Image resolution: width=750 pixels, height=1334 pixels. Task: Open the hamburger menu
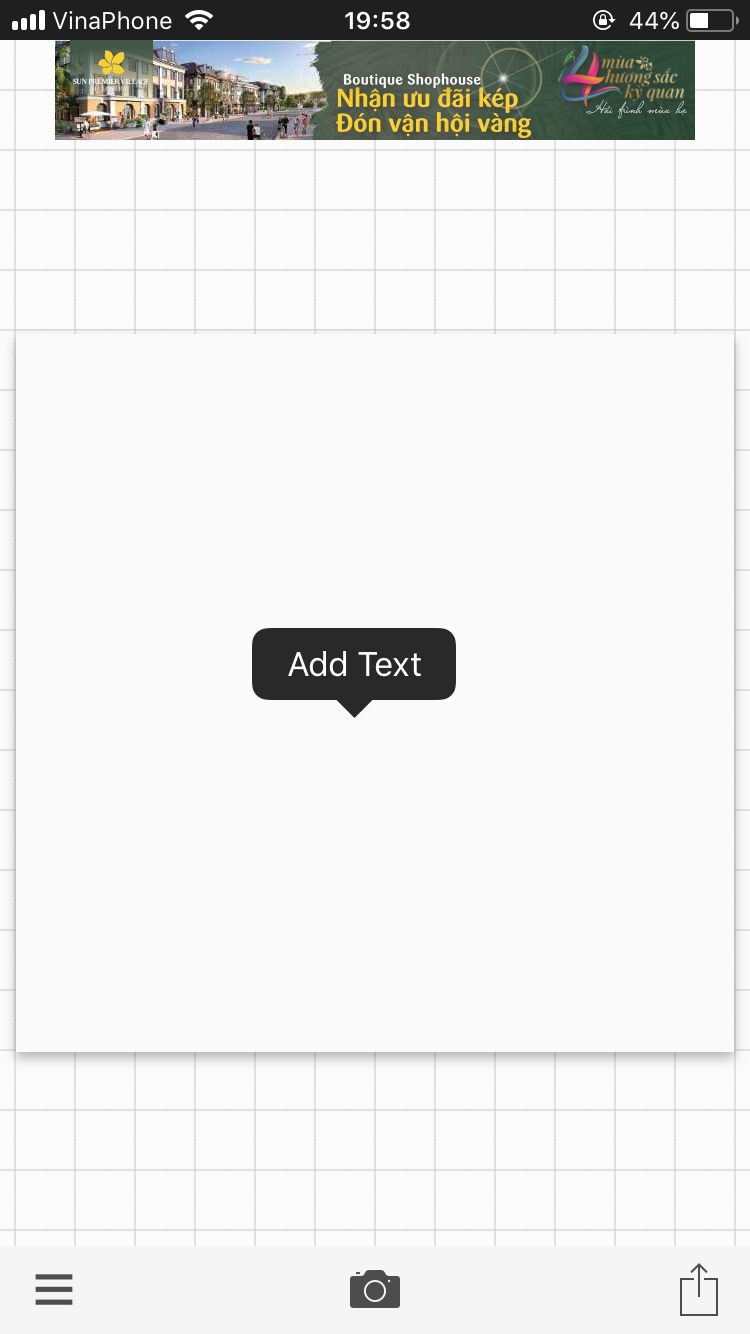[54, 1289]
